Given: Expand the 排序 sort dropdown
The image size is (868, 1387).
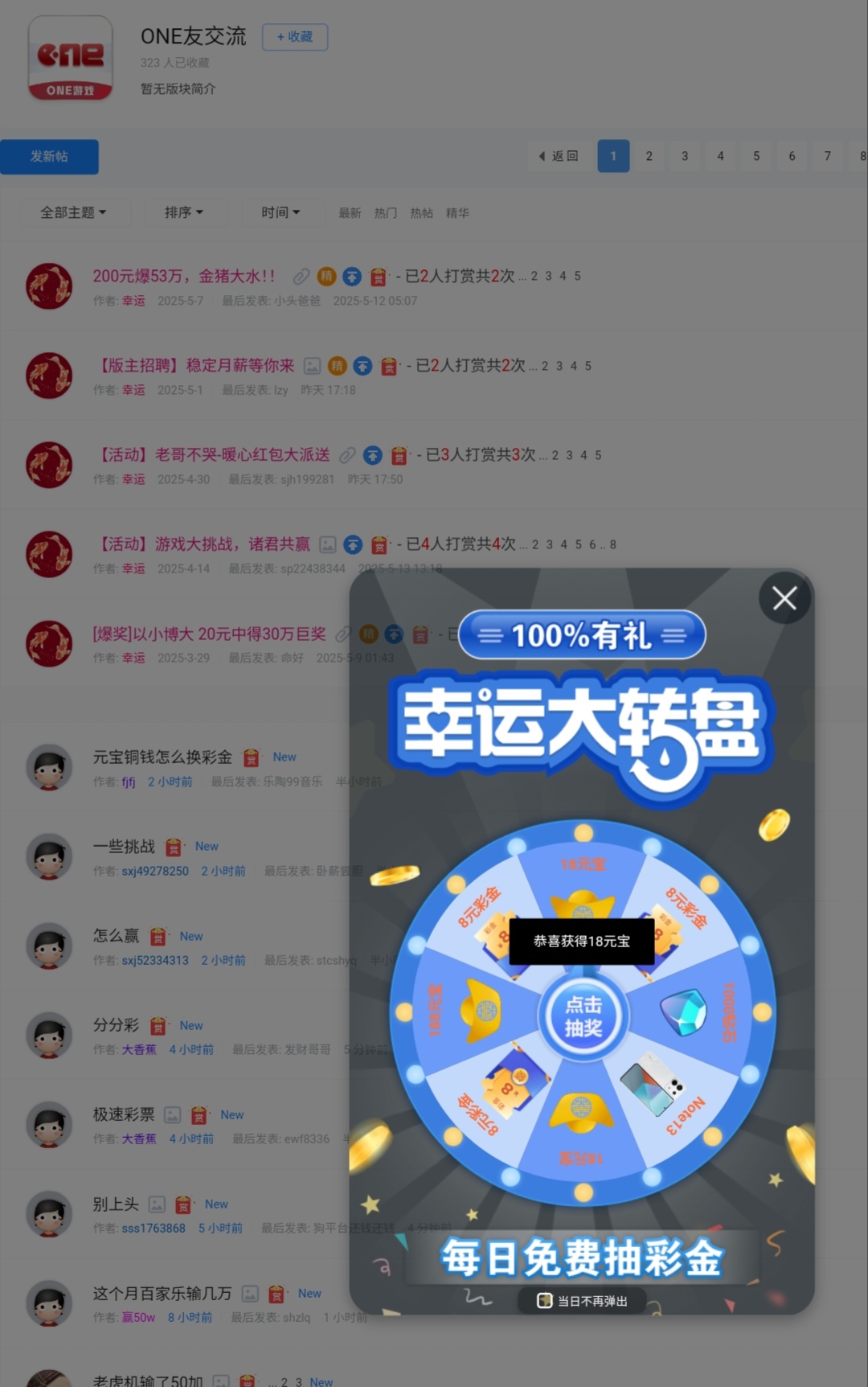Looking at the screenshot, I should [183, 212].
